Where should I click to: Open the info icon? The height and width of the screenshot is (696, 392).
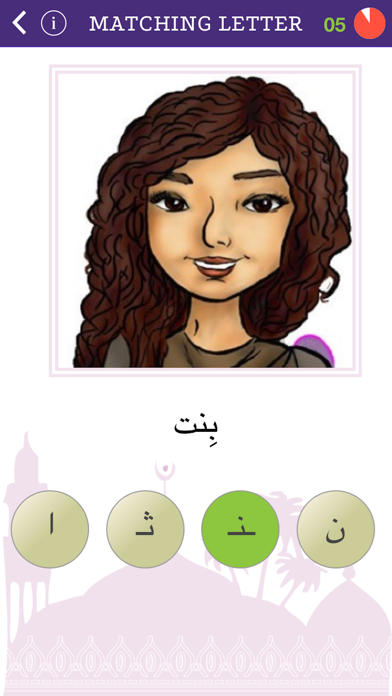pos(54,23)
